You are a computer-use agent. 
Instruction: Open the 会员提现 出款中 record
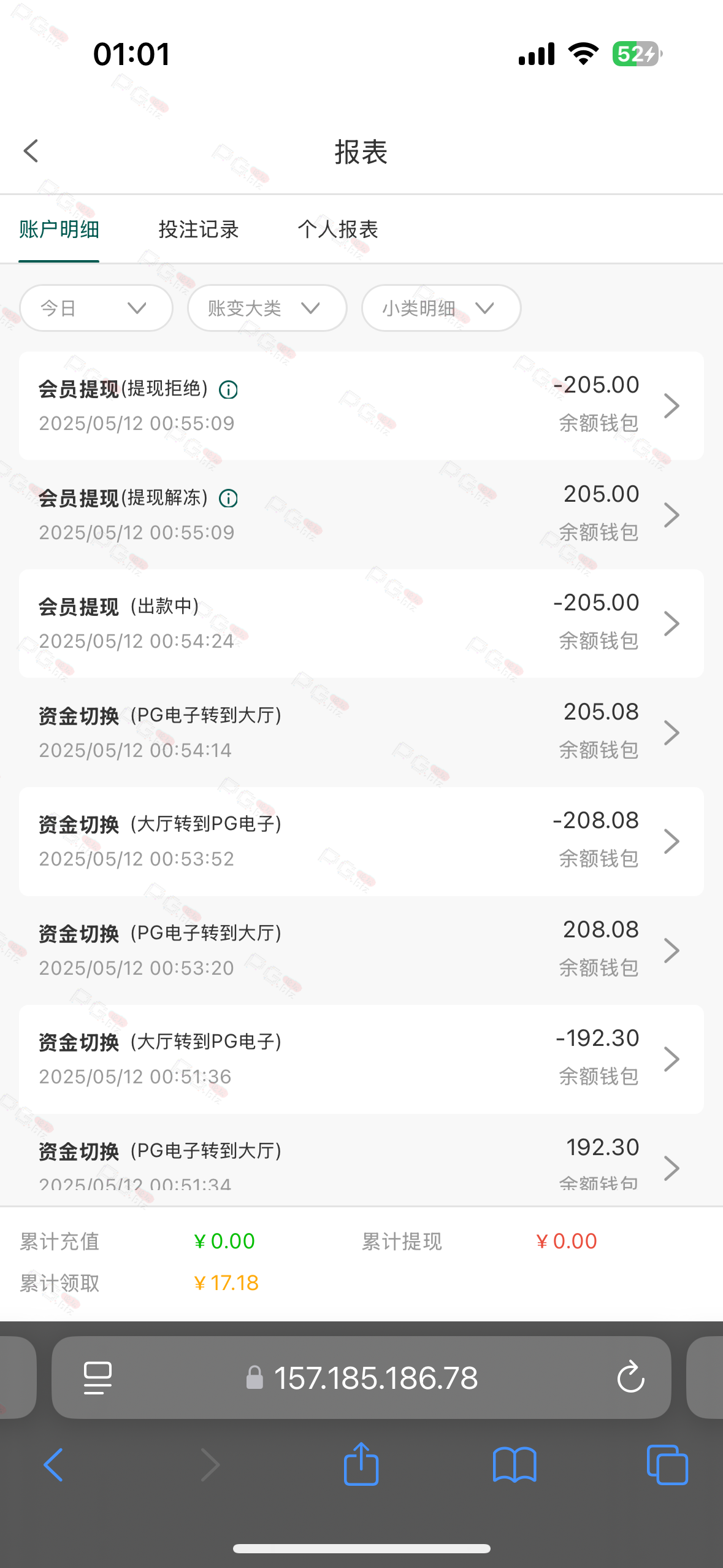[x=361, y=623]
